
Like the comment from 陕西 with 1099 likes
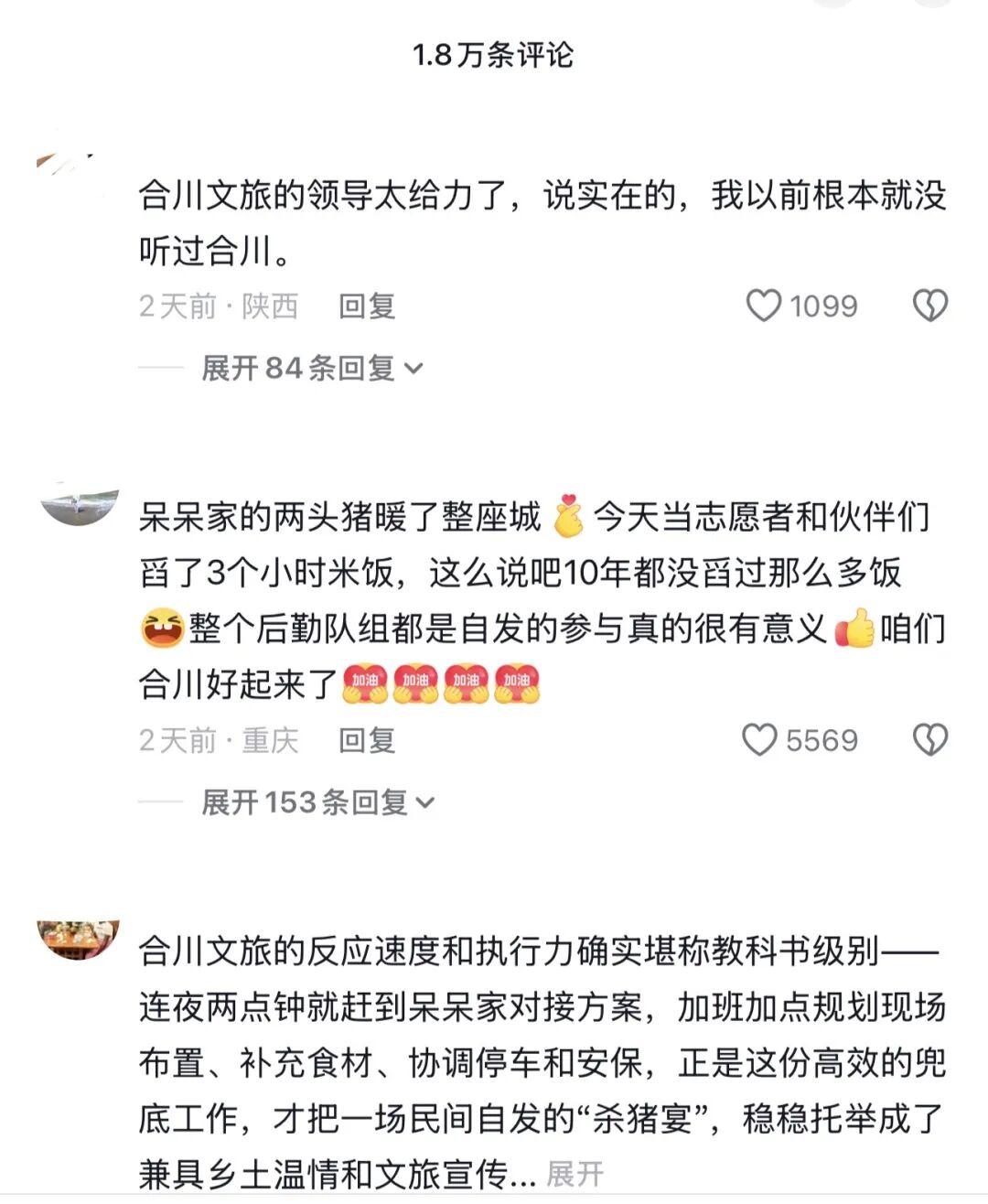(764, 306)
